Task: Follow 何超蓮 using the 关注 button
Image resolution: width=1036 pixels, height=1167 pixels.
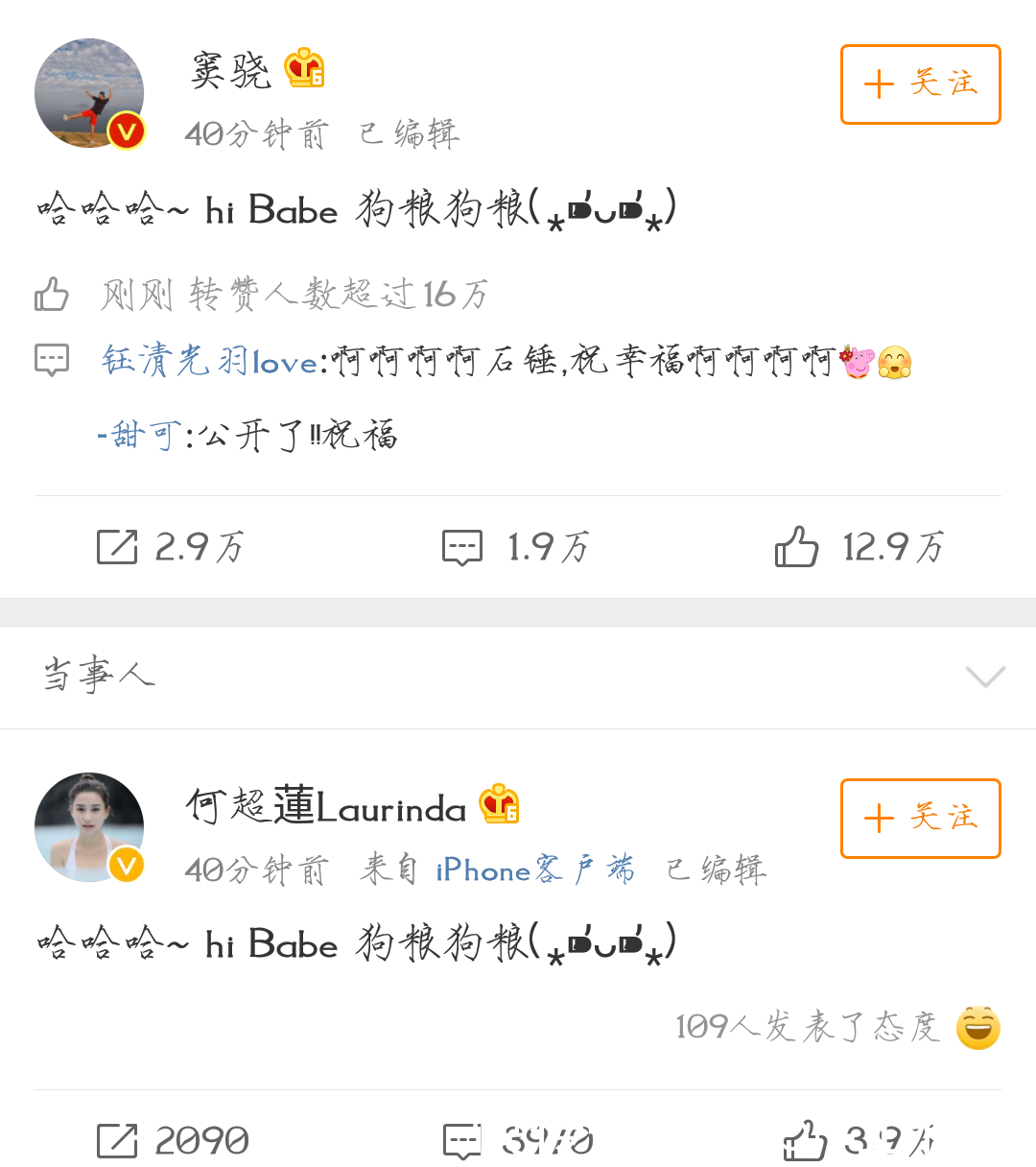Action: point(919,819)
